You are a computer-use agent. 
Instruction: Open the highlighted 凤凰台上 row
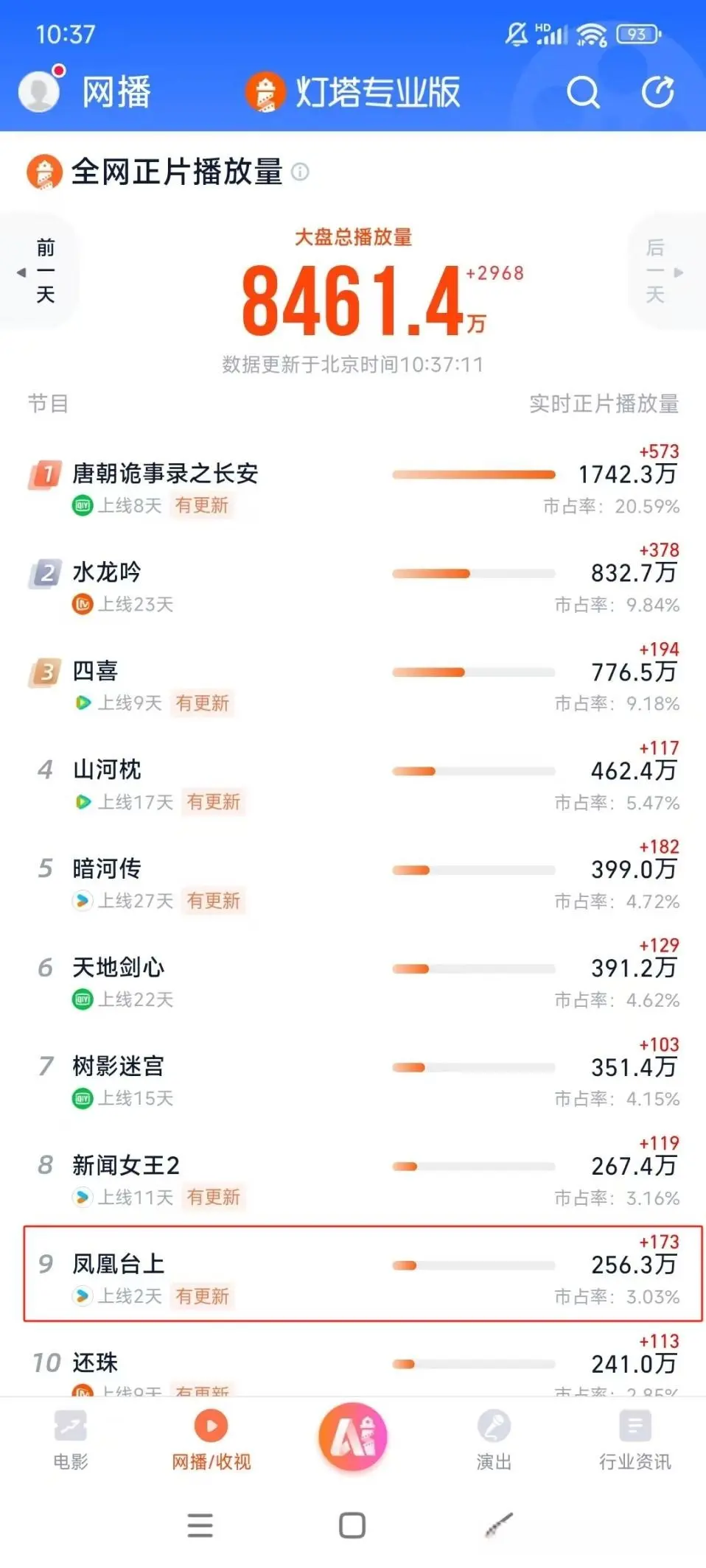pyautogui.click(x=361, y=1273)
